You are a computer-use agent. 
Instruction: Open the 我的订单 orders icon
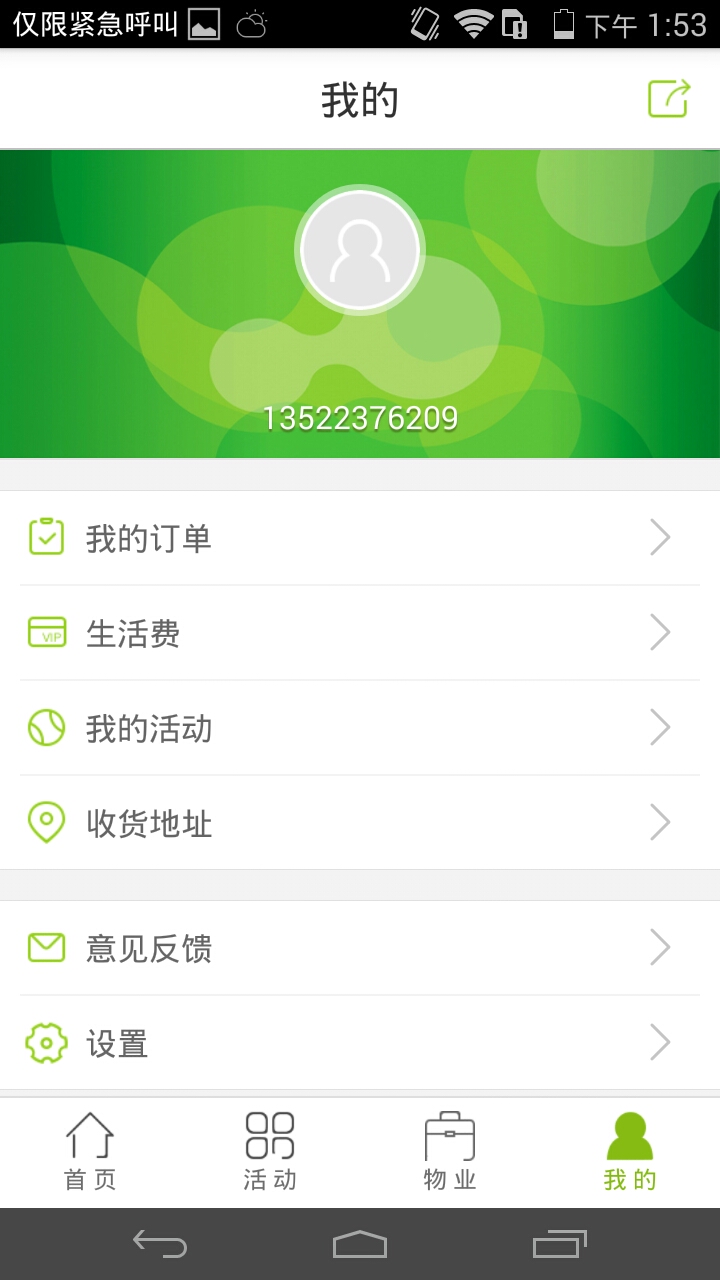click(46, 536)
